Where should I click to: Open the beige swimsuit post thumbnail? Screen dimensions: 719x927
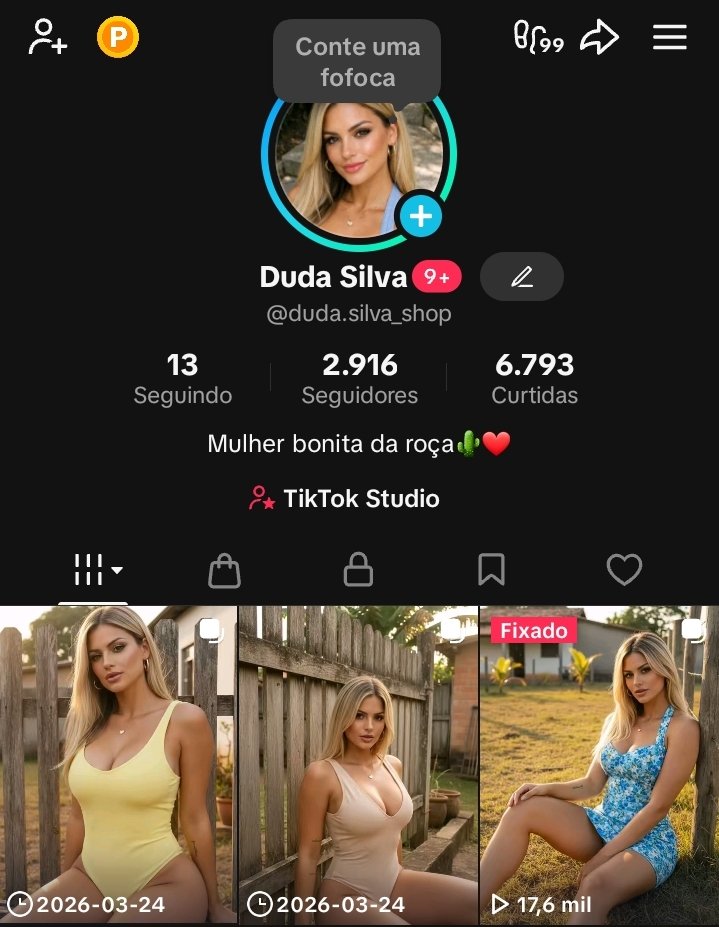pyautogui.click(x=358, y=765)
